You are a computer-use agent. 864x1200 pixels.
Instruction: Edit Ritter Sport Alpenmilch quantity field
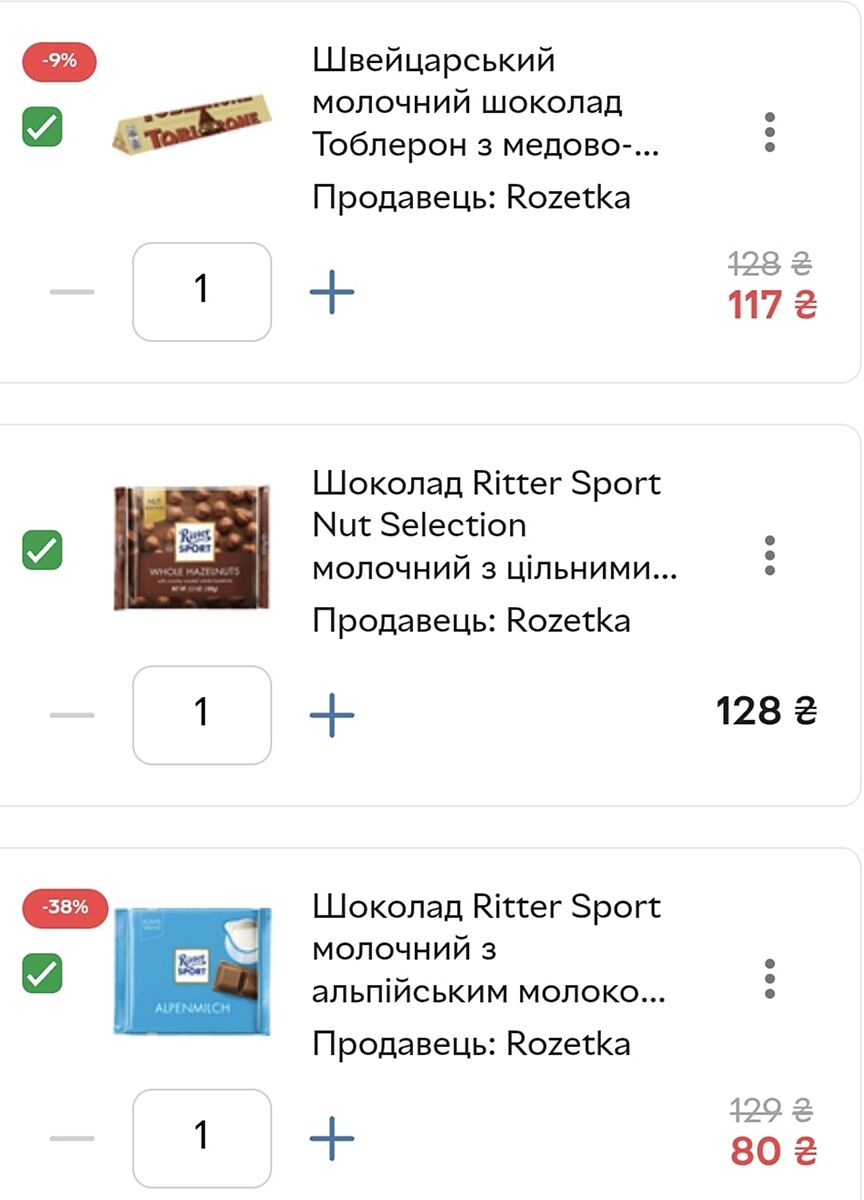pos(202,1138)
